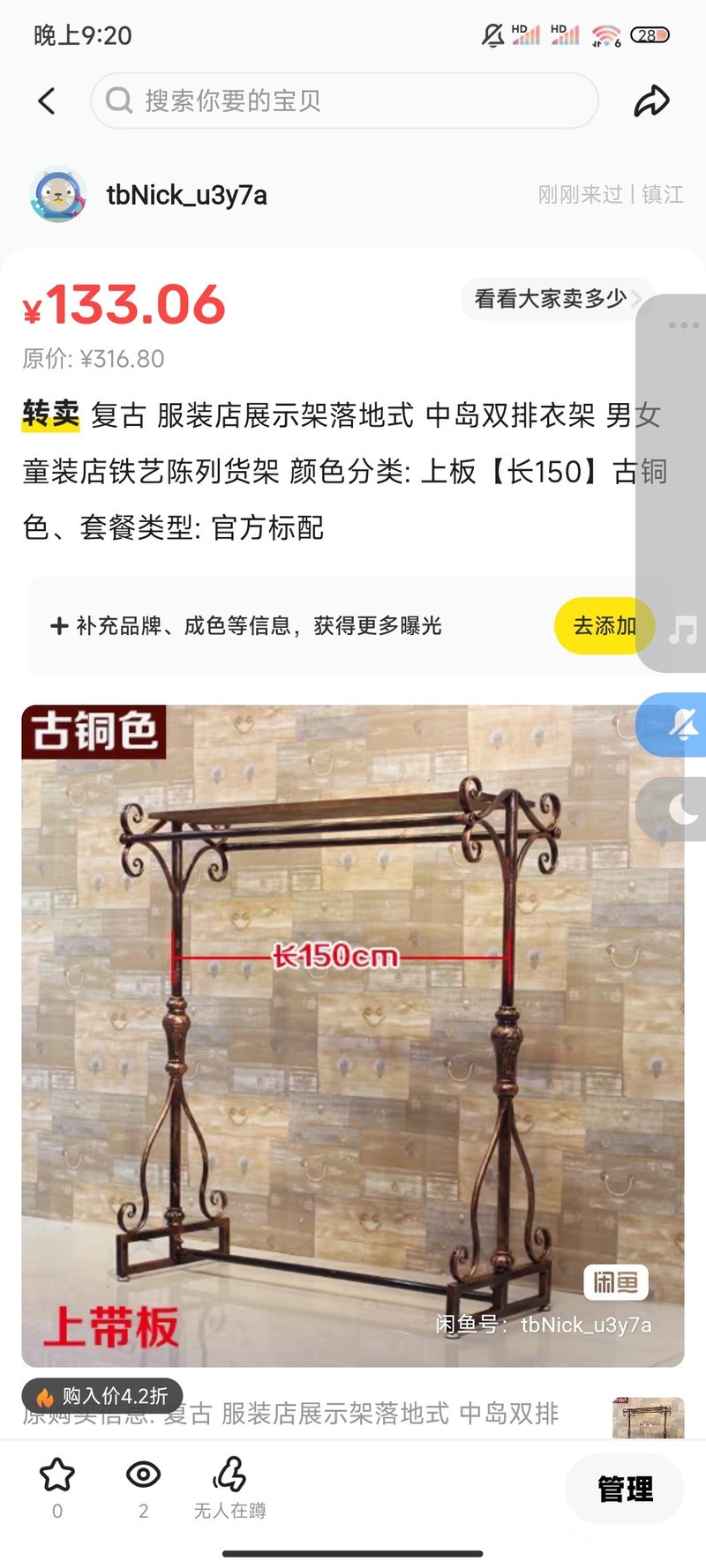Toggle the floating moon night mode button
This screenshot has height=1568, width=706.
(x=682, y=809)
